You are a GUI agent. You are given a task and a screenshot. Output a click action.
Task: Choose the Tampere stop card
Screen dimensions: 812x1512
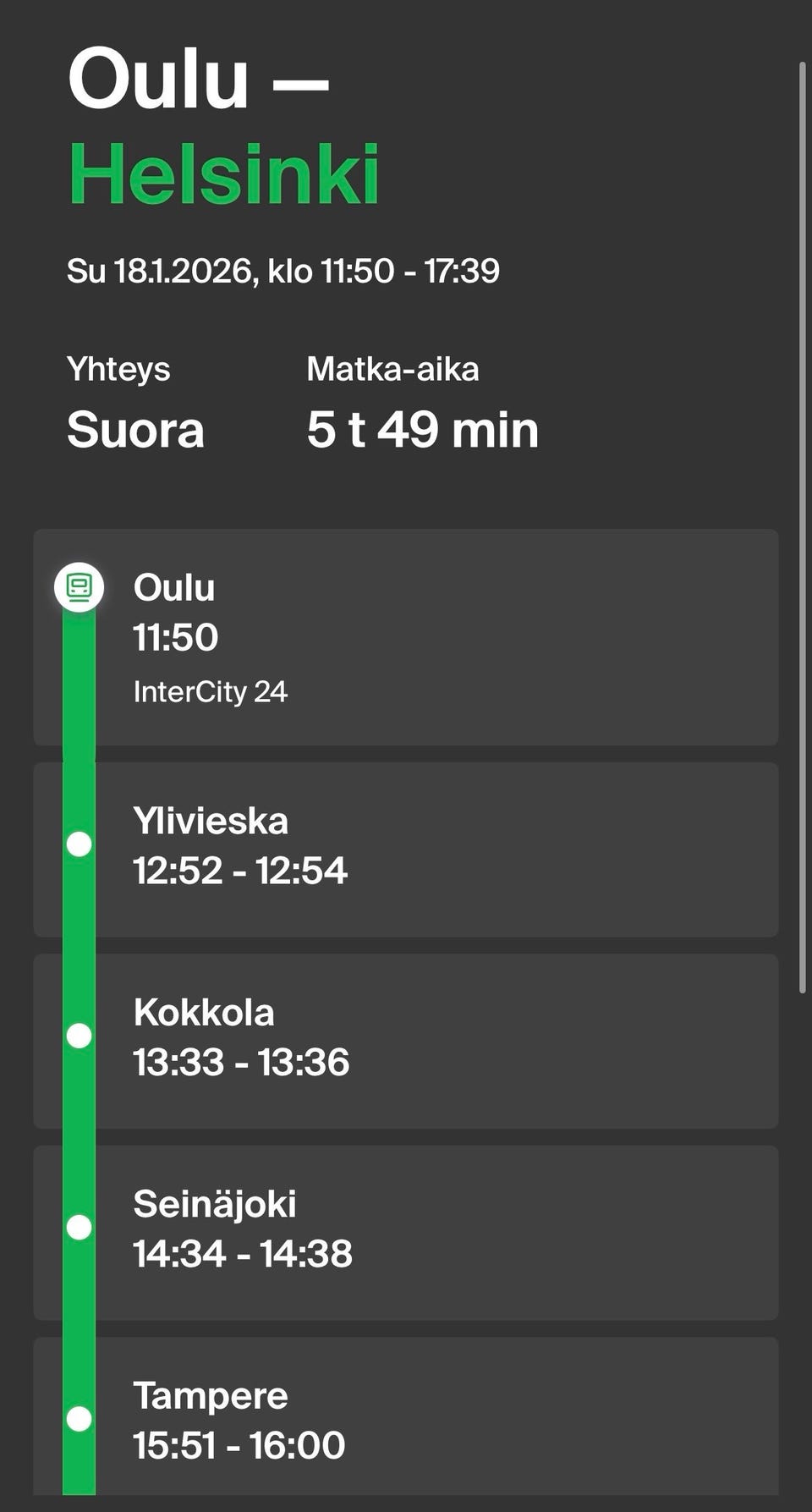click(406, 1421)
